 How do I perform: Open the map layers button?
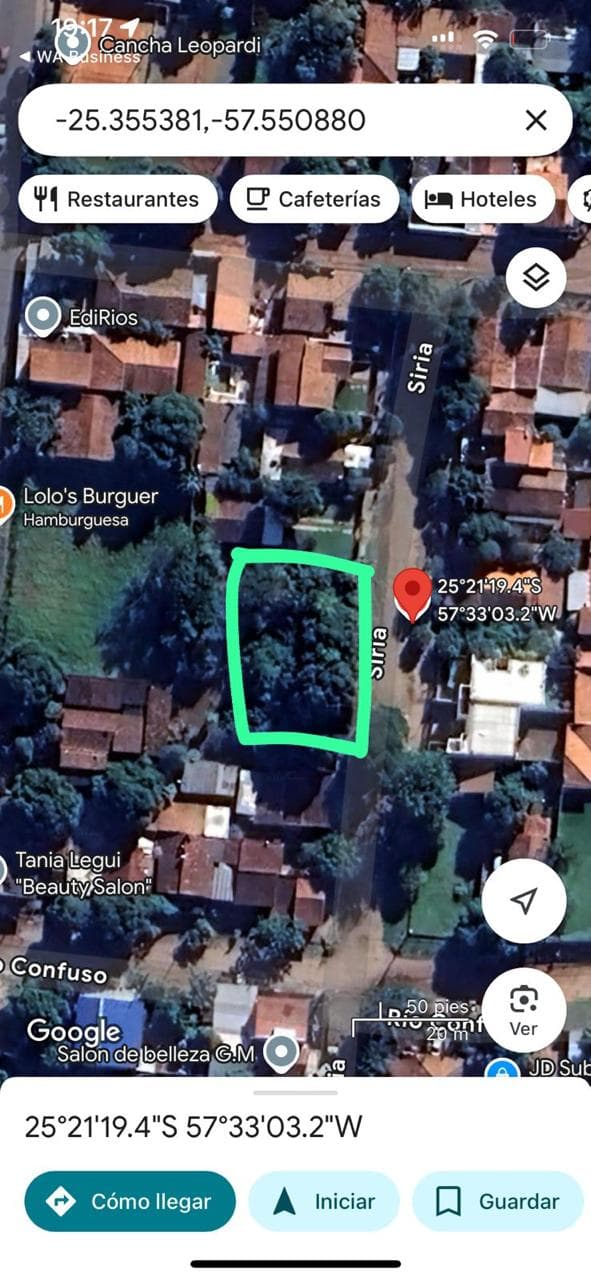point(536,276)
